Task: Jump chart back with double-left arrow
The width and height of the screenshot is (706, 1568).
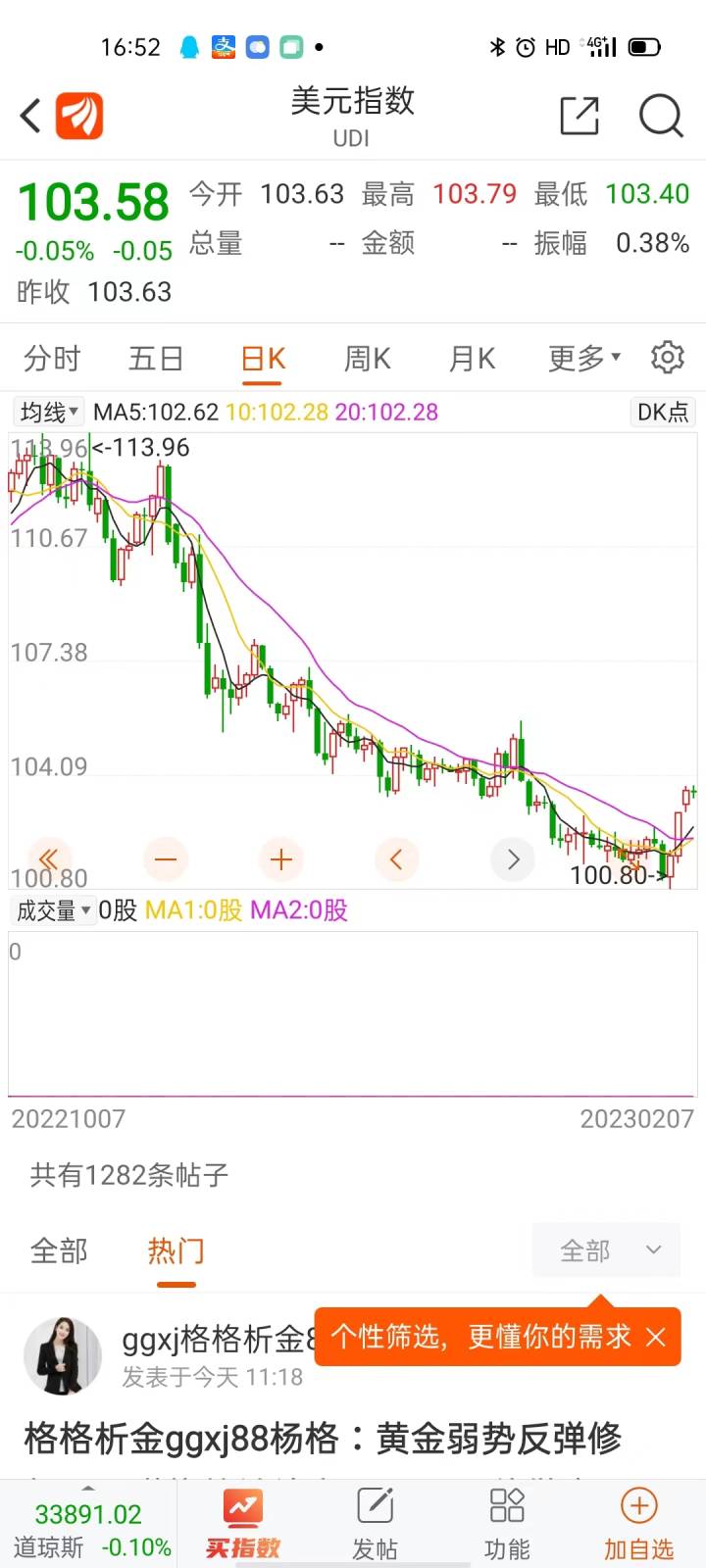Action: [49, 859]
